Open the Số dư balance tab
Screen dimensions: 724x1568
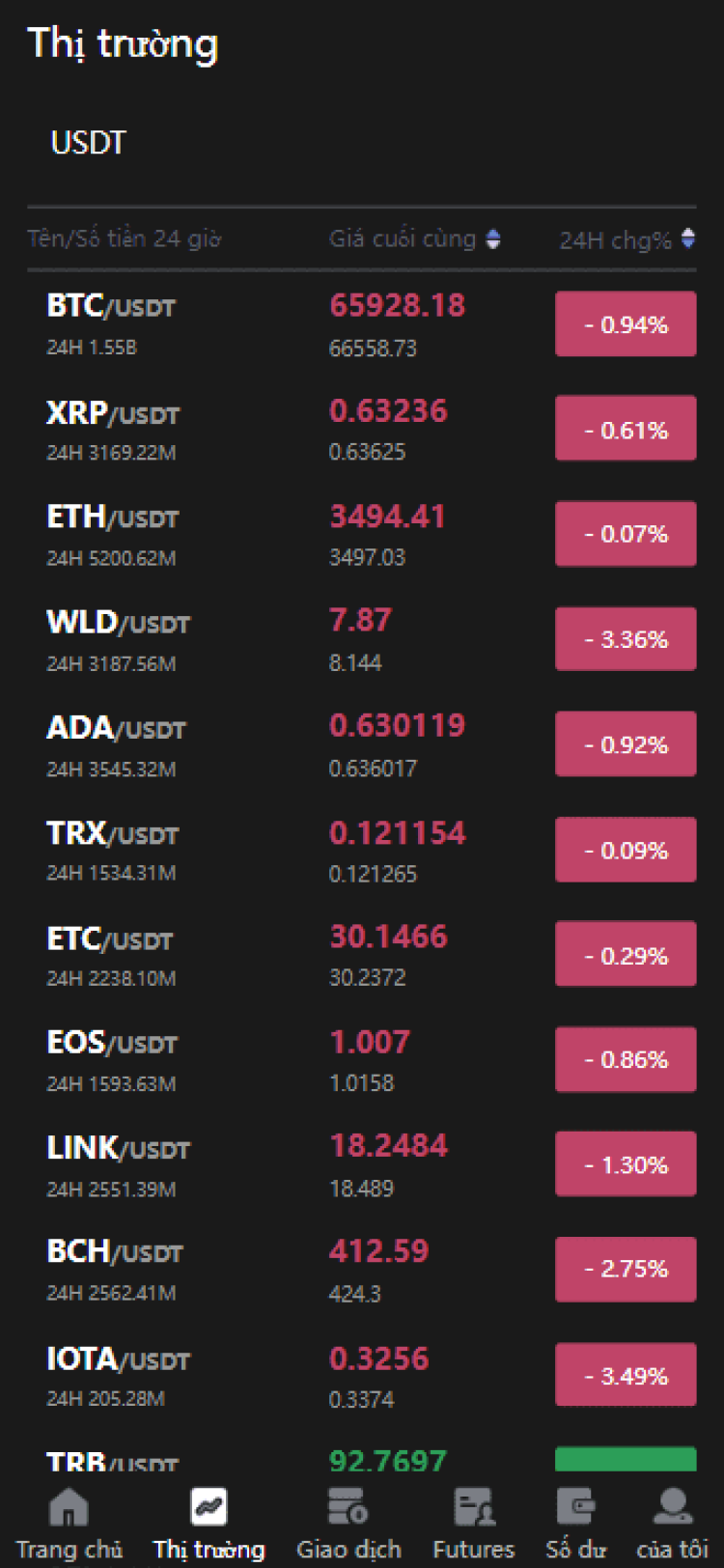pos(576,1524)
